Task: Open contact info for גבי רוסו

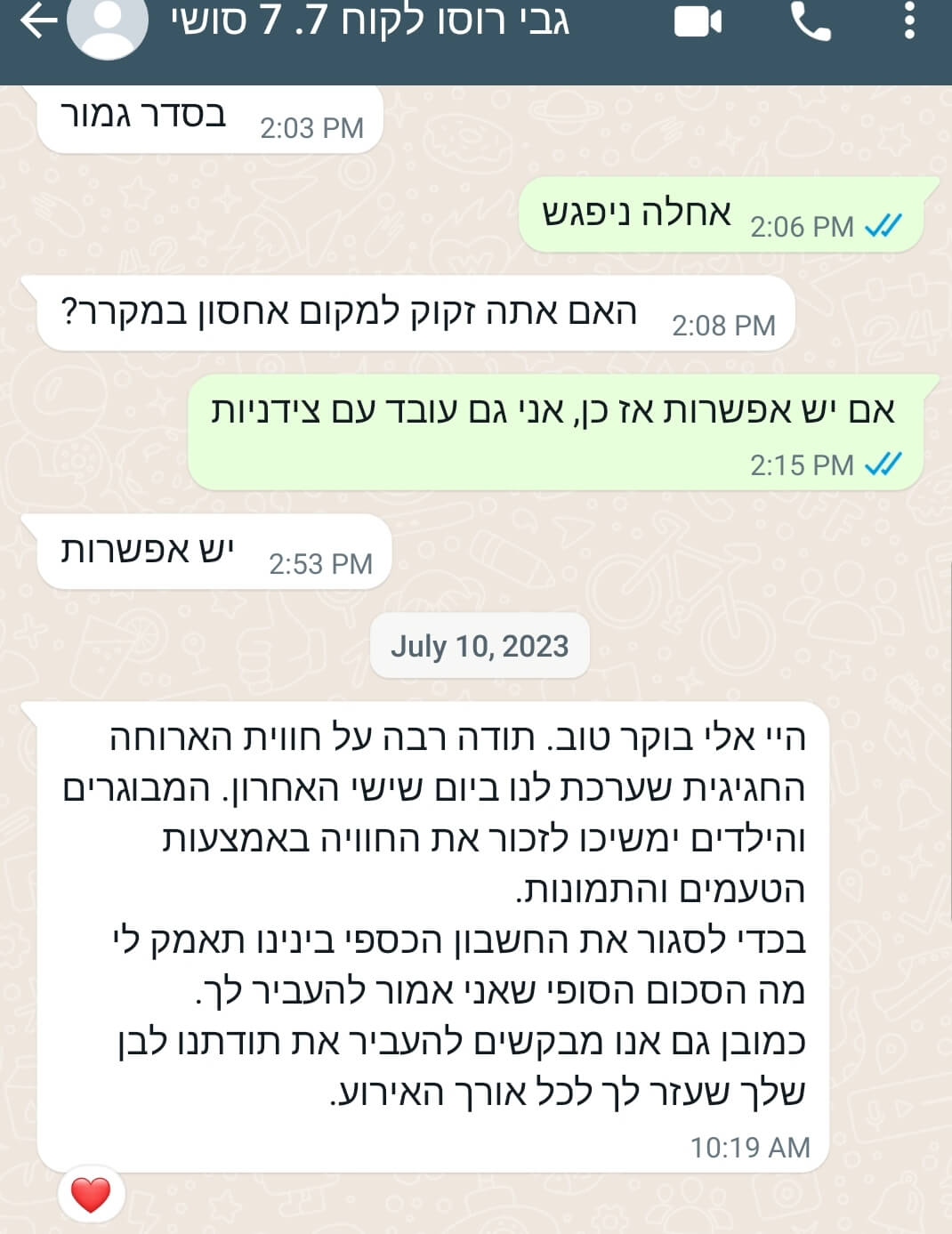Action: [369, 21]
